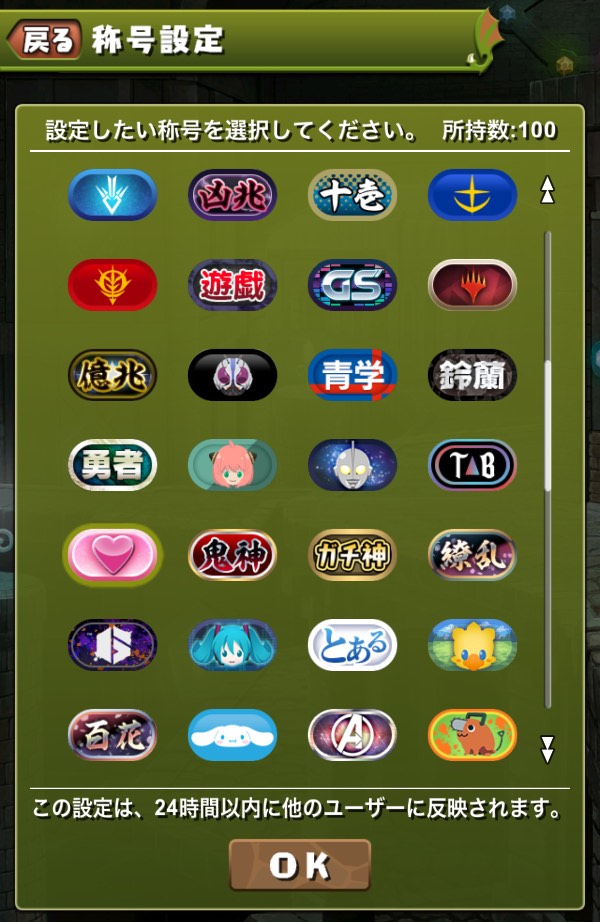The height and width of the screenshot is (922, 600).
Task: Select the 百花 title badge
Action: (x=112, y=735)
